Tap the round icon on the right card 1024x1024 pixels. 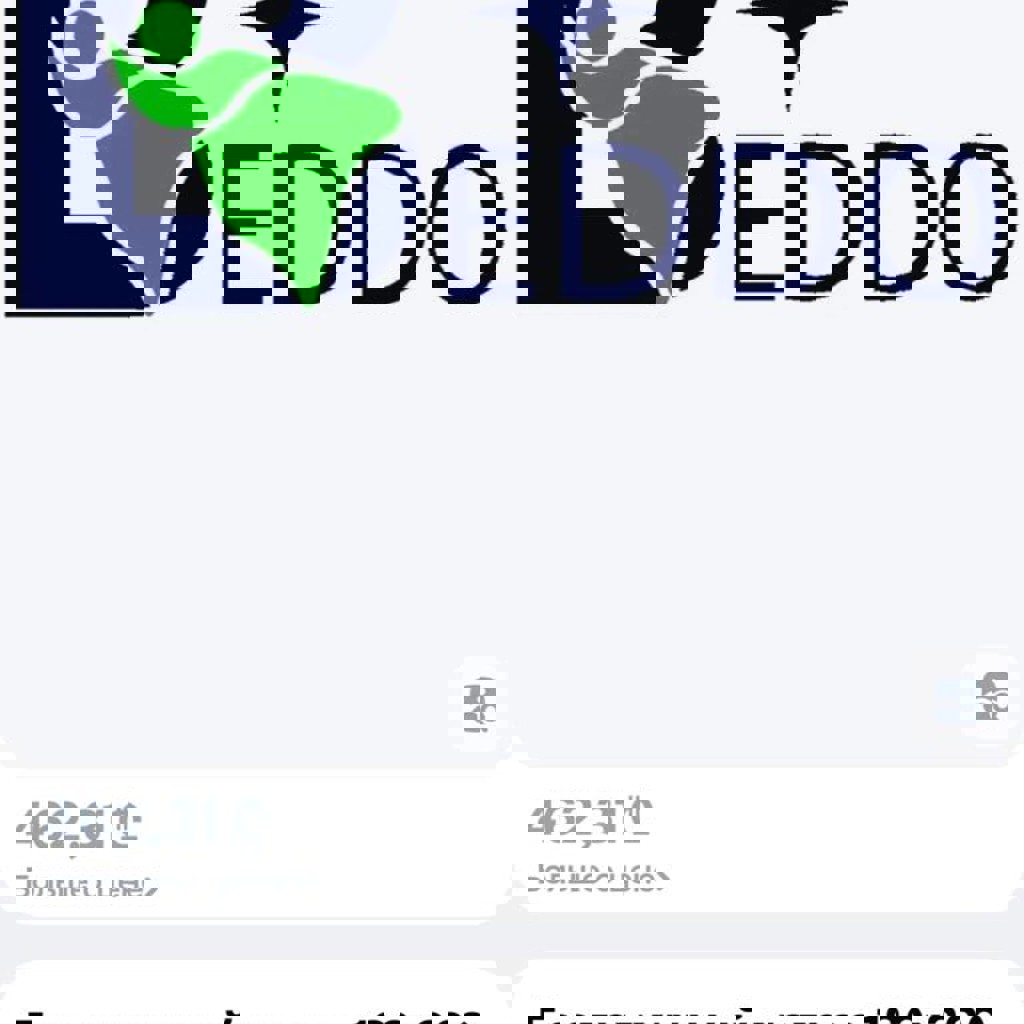pos(989,698)
